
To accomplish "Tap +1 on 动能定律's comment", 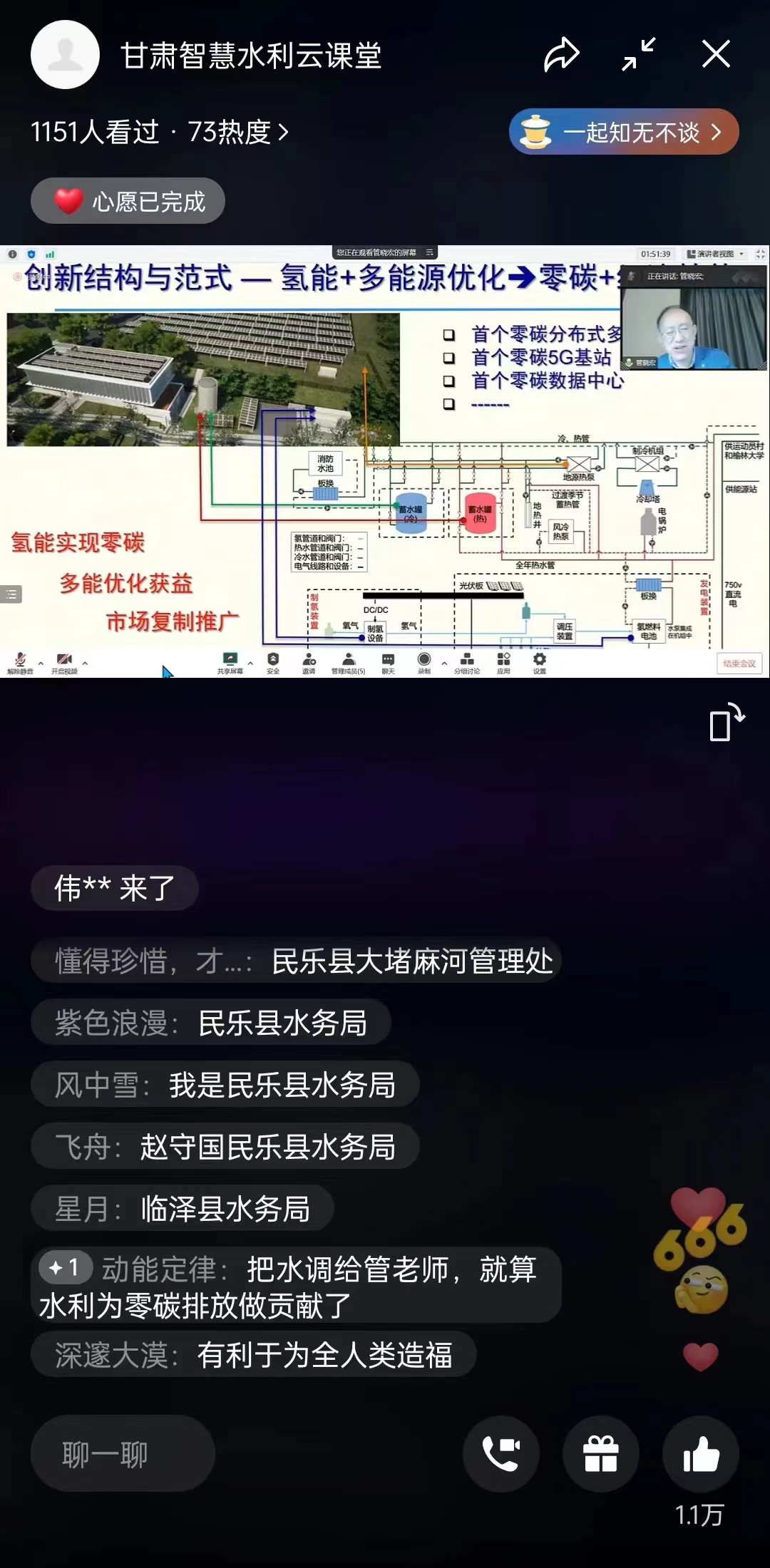I will [65, 1268].
